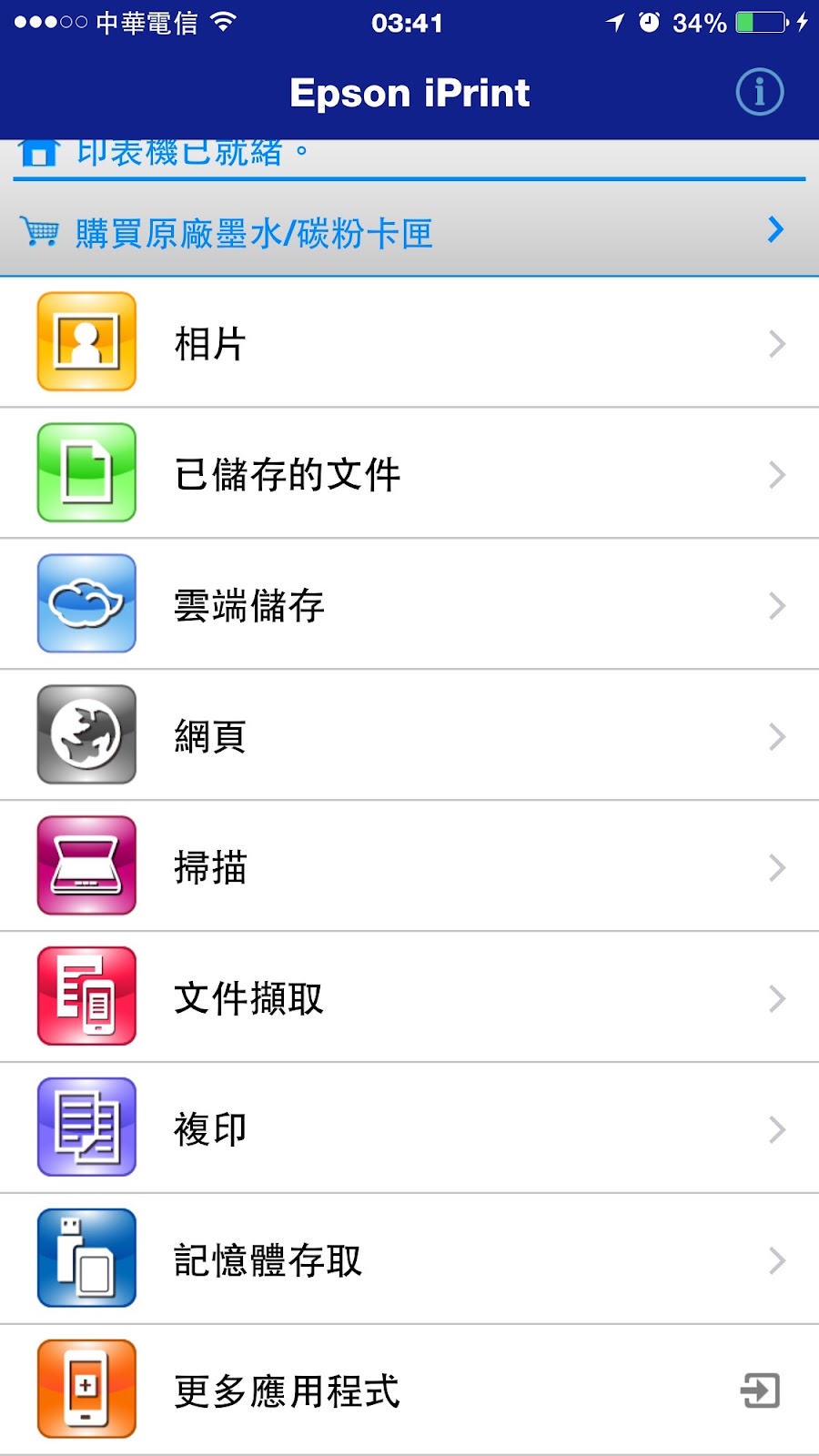The image size is (819, 1456).
Task: Select 已儲存的文件 row
Action: click(409, 474)
